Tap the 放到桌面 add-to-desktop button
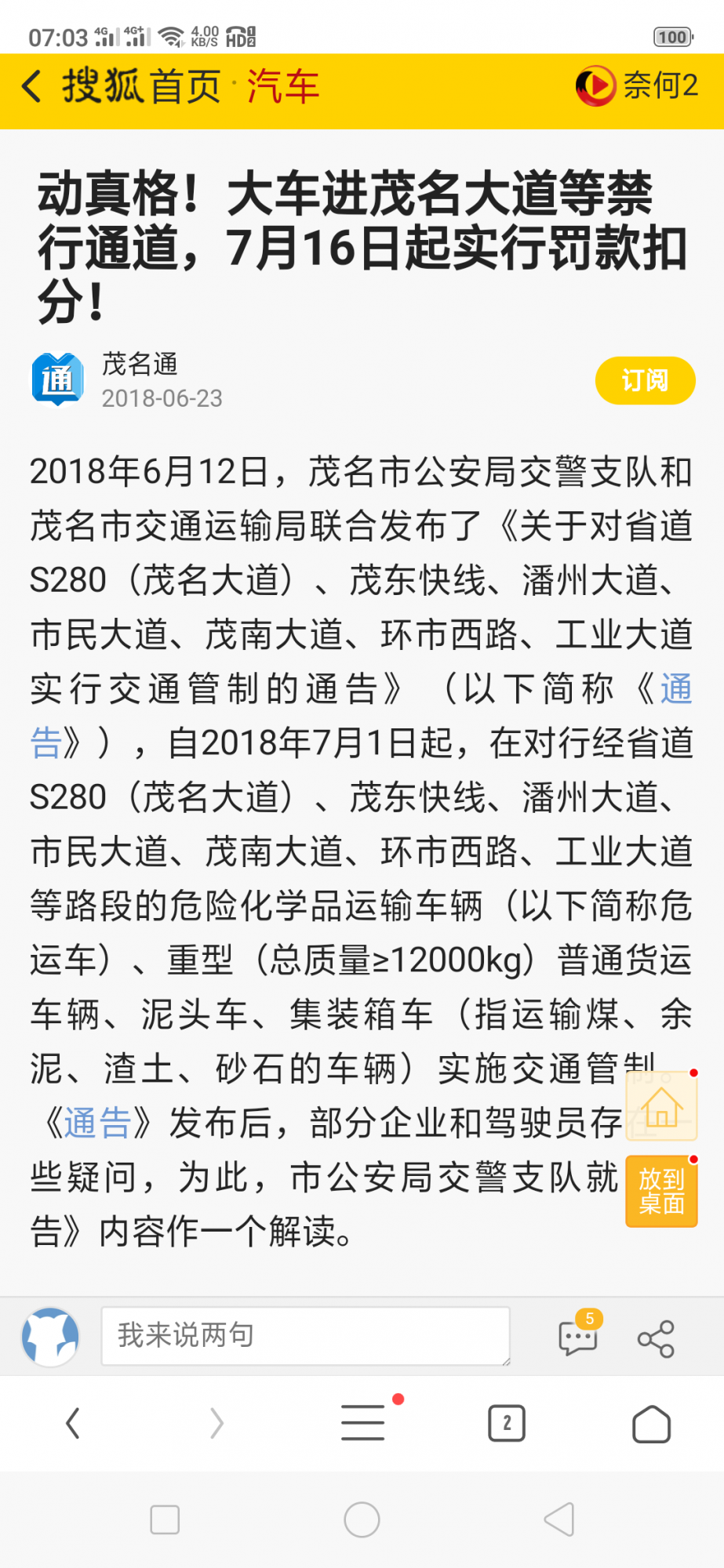This screenshot has width=724, height=1568. click(661, 1191)
